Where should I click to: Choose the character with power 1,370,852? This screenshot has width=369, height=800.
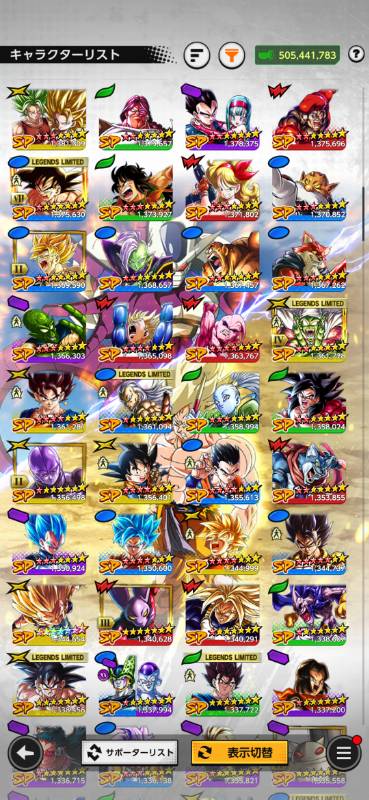[x=309, y=189]
